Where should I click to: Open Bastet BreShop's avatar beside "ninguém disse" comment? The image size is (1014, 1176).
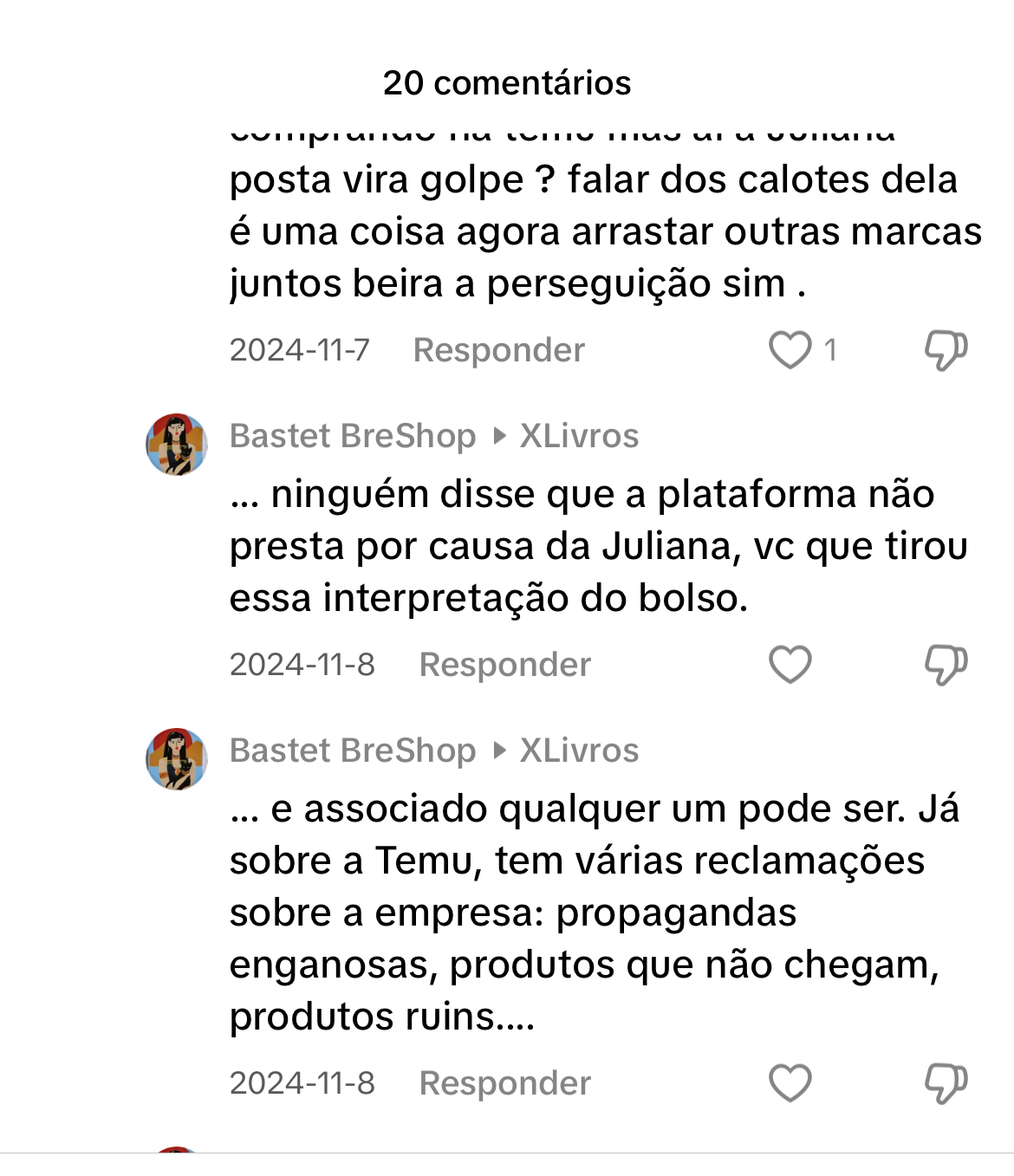pyautogui.click(x=177, y=445)
